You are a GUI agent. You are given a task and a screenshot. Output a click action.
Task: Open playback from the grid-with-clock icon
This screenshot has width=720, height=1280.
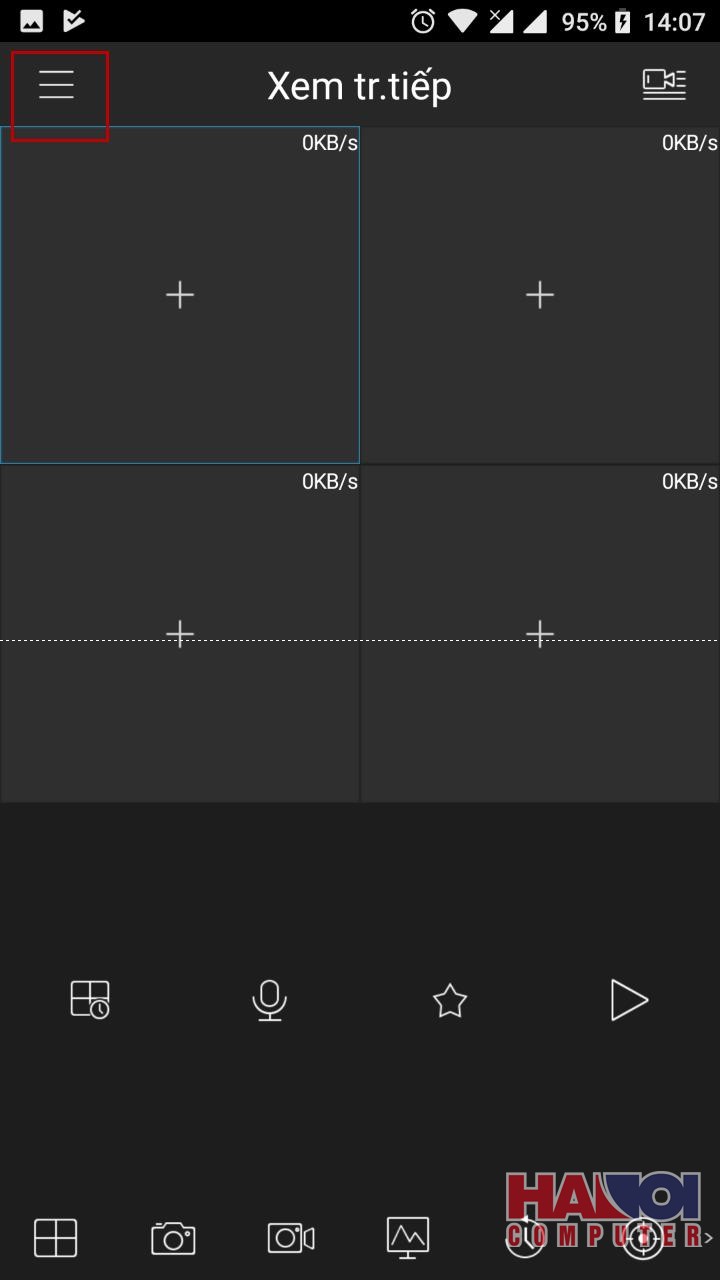(x=90, y=1000)
